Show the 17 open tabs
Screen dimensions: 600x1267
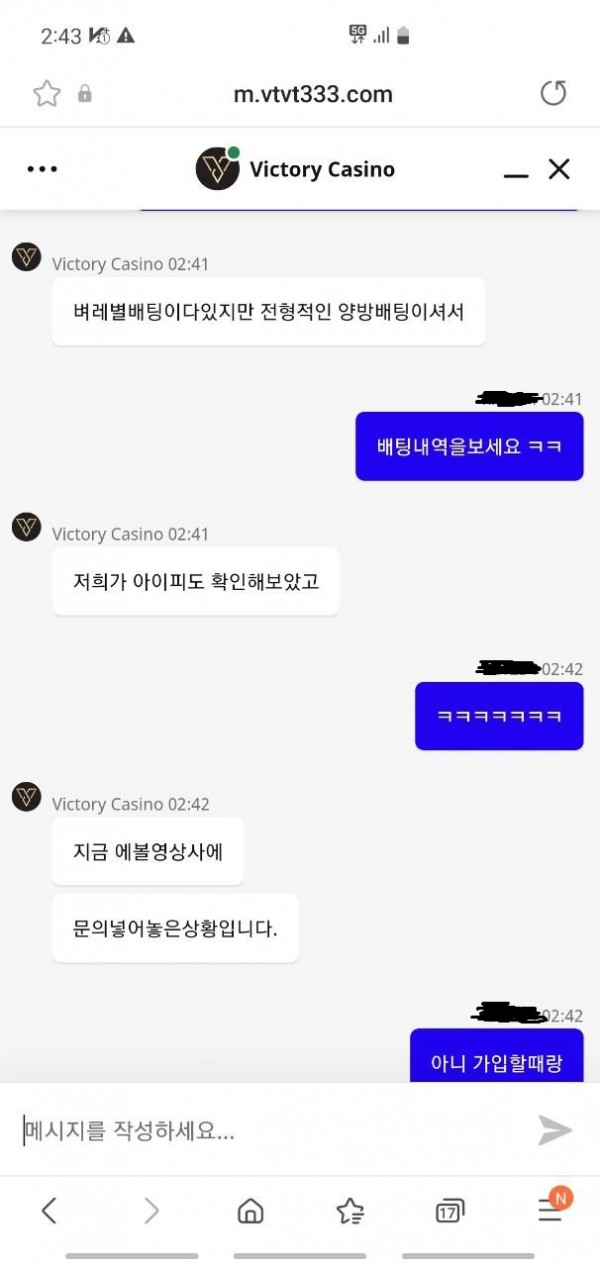click(x=450, y=1211)
